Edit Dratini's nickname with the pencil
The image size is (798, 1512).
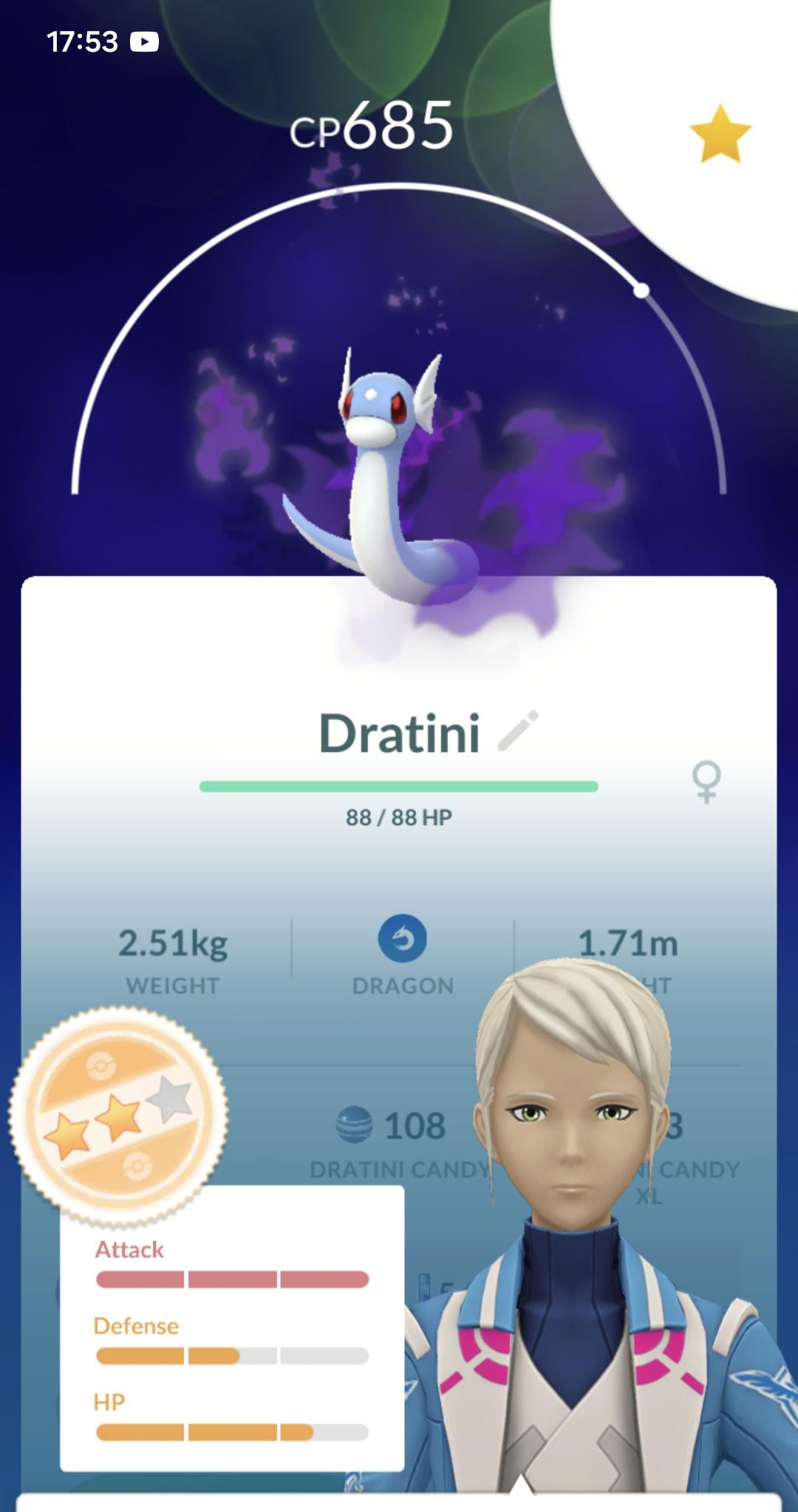[x=518, y=731]
